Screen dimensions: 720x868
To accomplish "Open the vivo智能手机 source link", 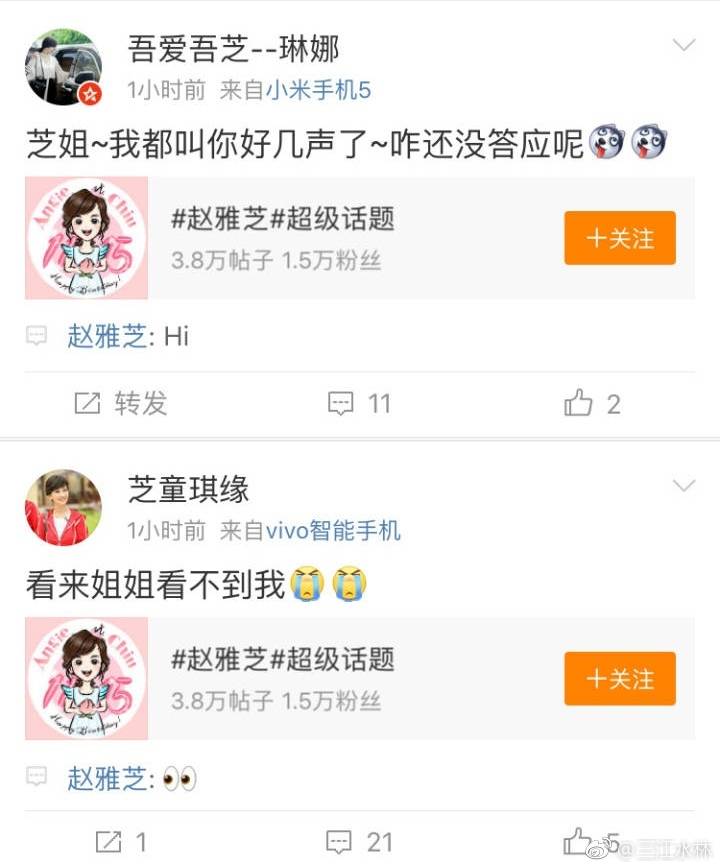I will (x=333, y=531).
